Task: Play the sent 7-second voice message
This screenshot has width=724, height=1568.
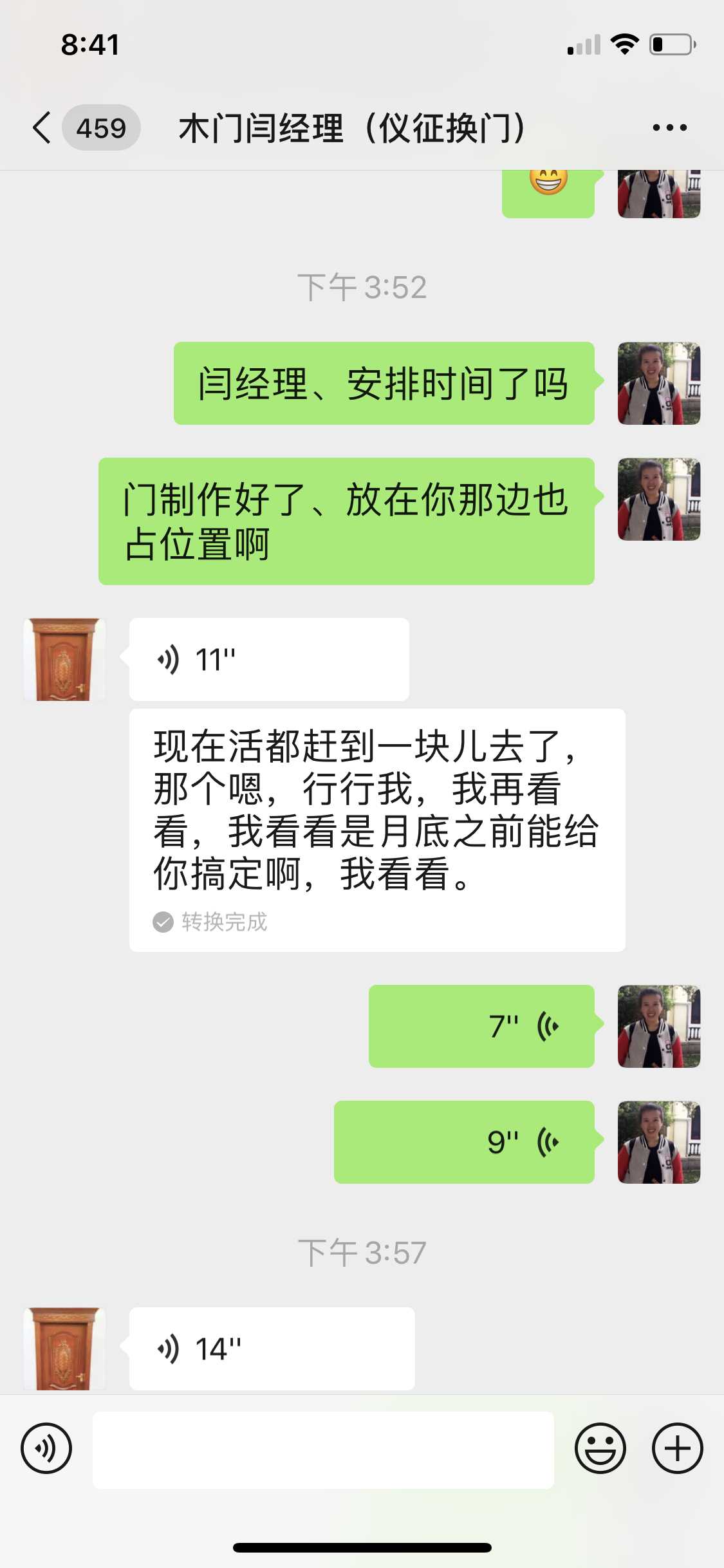Action: point(481,1026)
